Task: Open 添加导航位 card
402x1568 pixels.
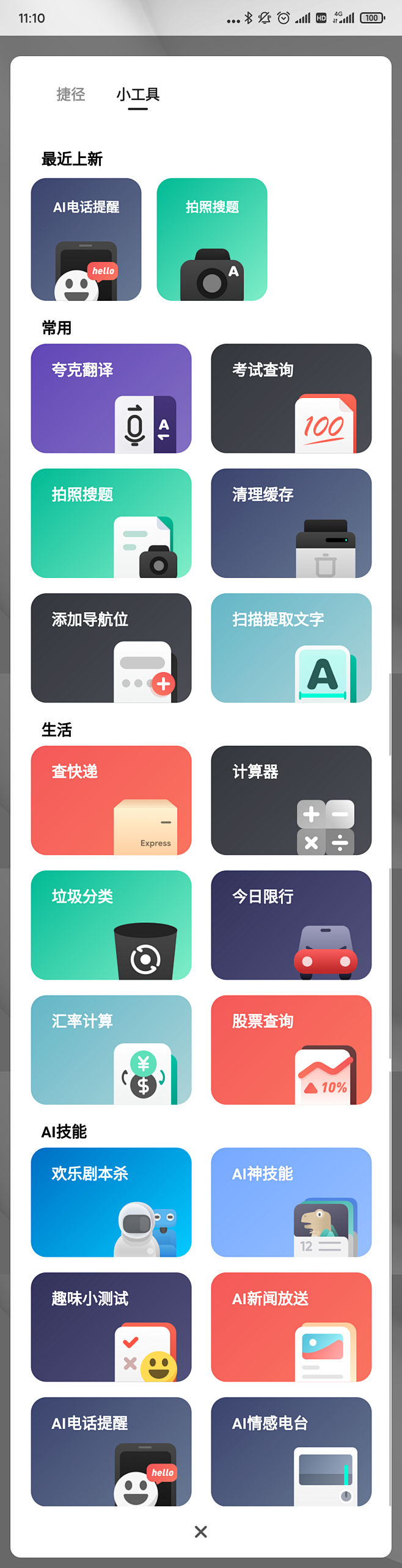Action: 111,648
